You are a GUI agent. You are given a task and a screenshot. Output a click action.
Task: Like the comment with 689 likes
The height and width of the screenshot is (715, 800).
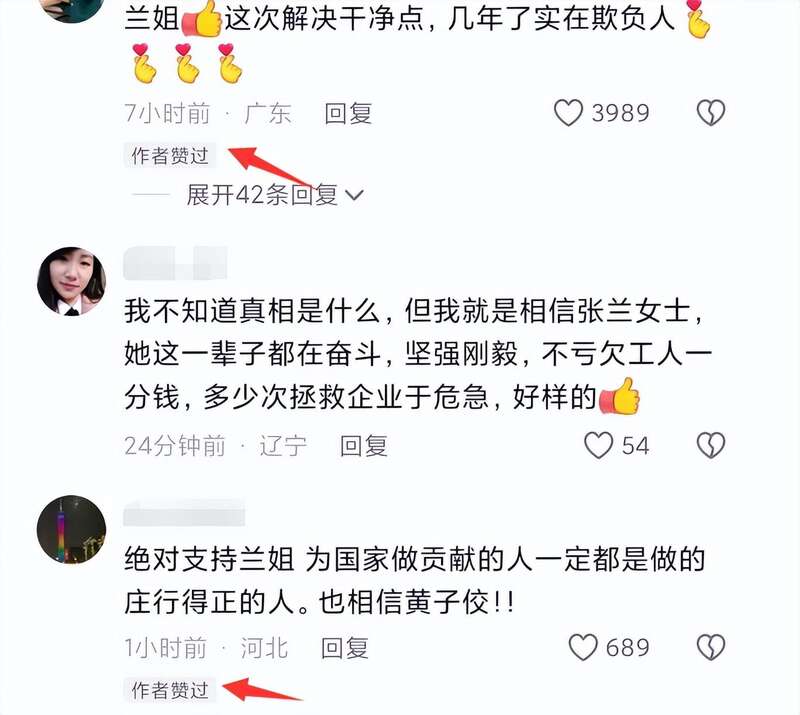click(x=583, y=647)
